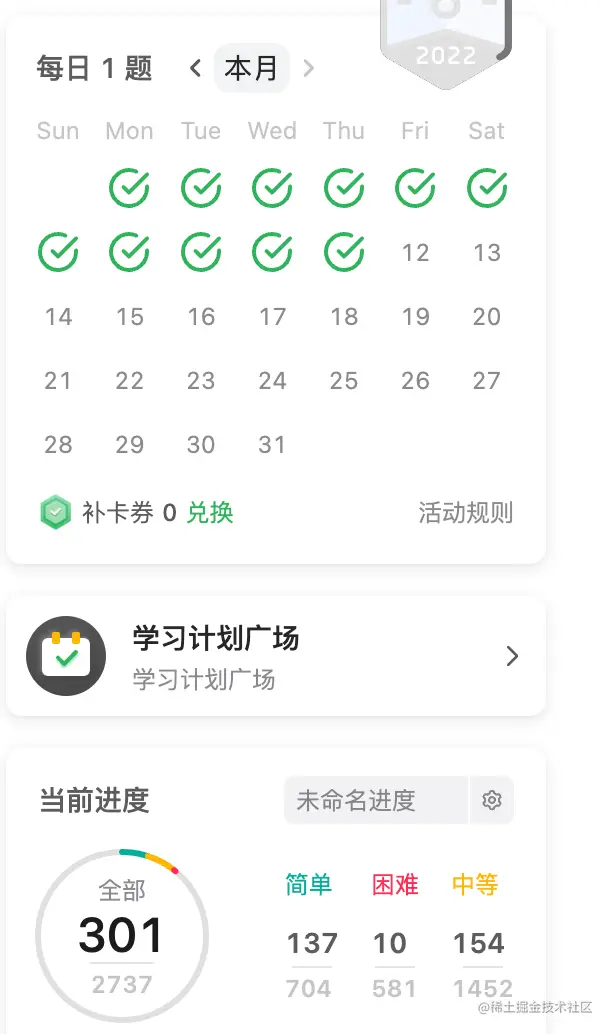Tap the 本月 button
This screenshot has width=612, height=1034.
point(251,68)
